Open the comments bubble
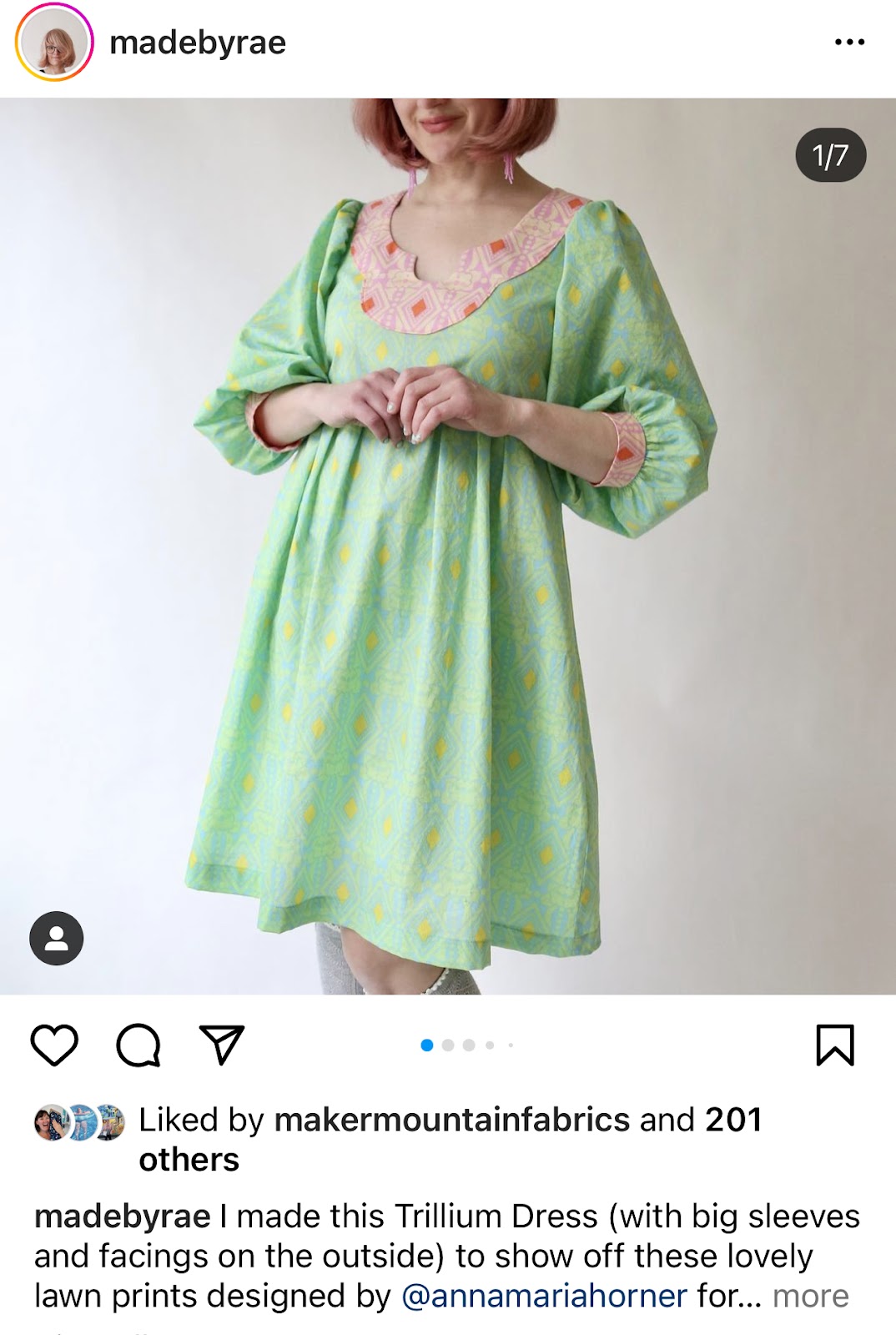The width and height of the screenshot is (896, 1335). (138, 1045)
